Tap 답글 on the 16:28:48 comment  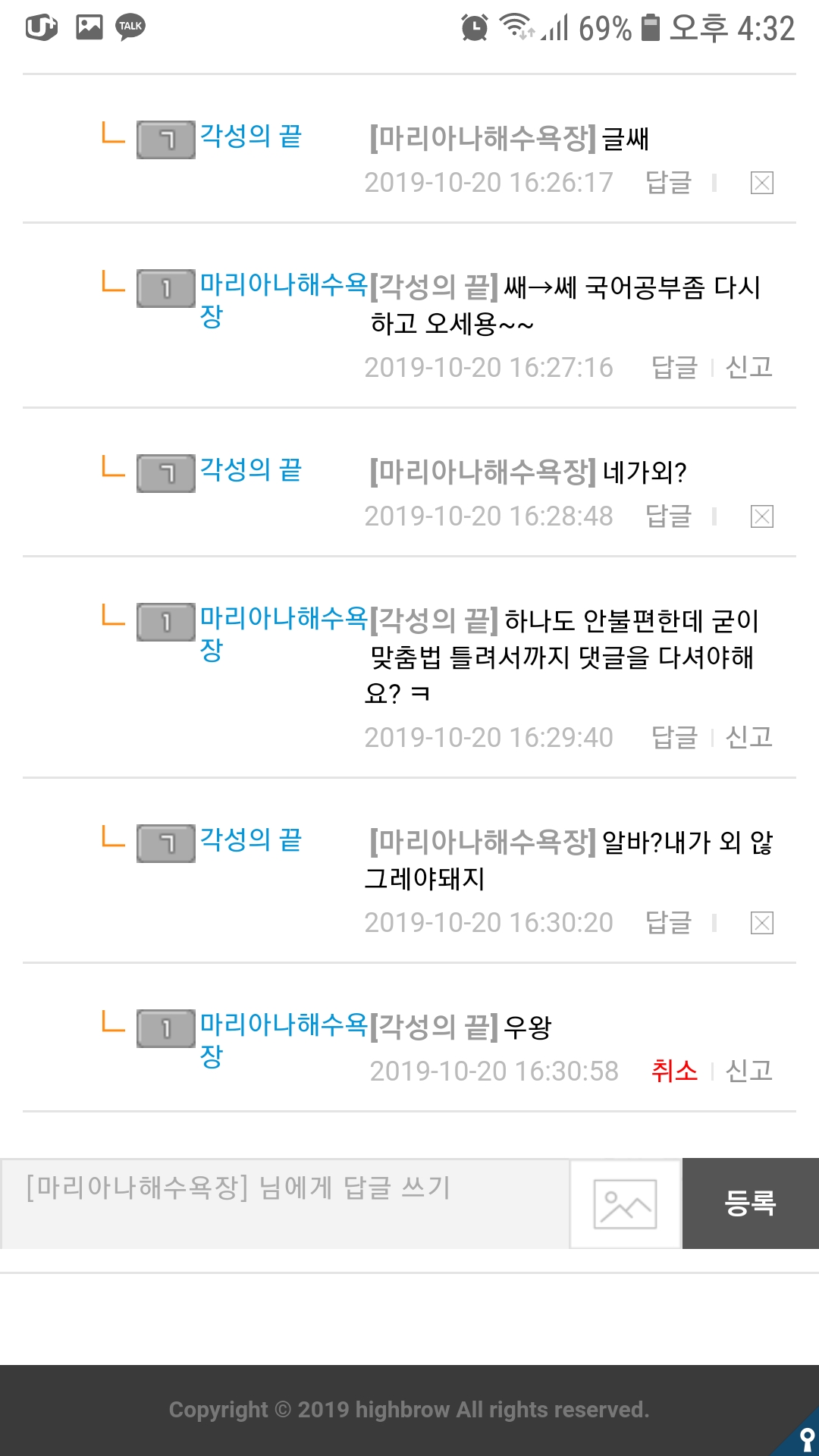pyautogui.click(x=668, y=516)
